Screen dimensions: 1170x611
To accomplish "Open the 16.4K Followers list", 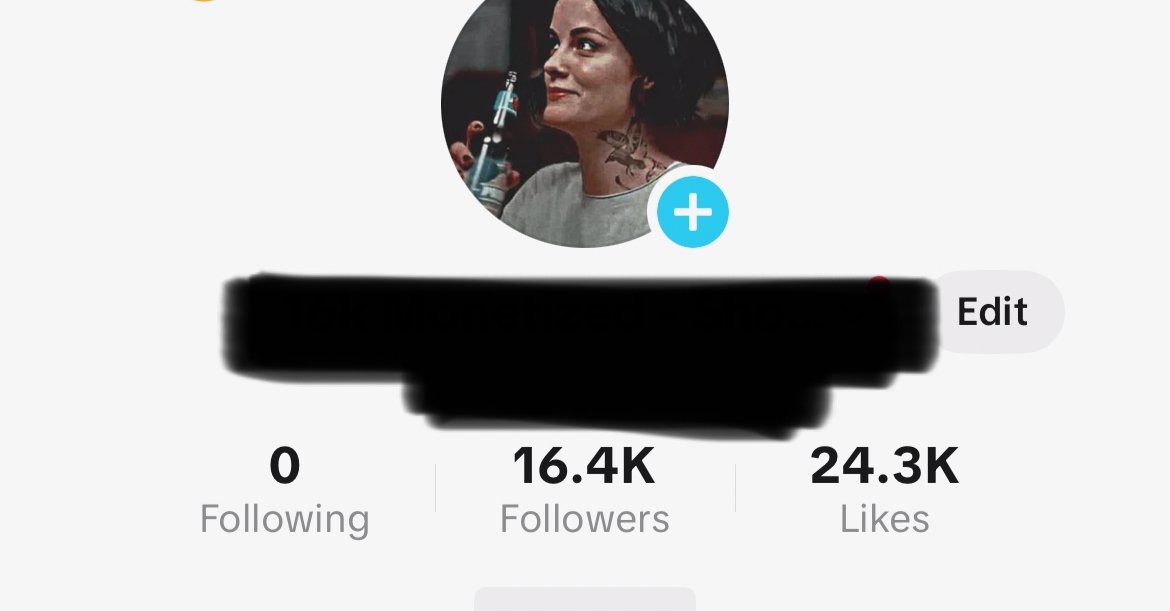I will point(585,492).
